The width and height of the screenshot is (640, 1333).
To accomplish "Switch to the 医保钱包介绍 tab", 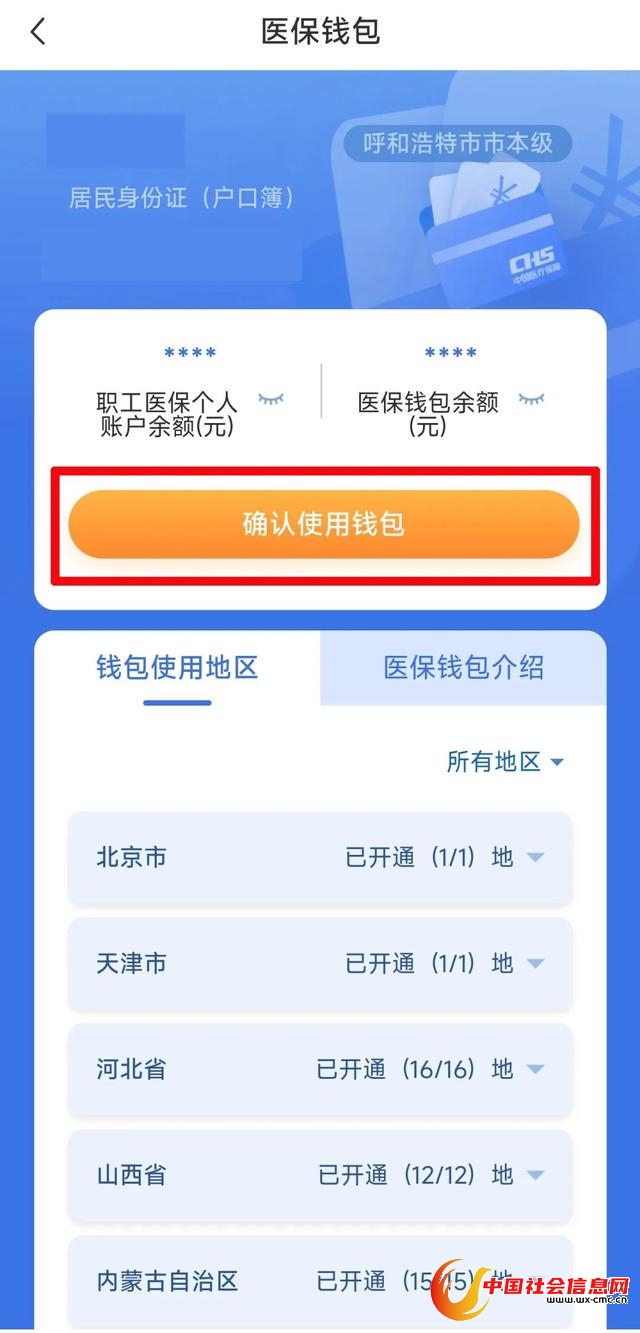I will (463, 668).
